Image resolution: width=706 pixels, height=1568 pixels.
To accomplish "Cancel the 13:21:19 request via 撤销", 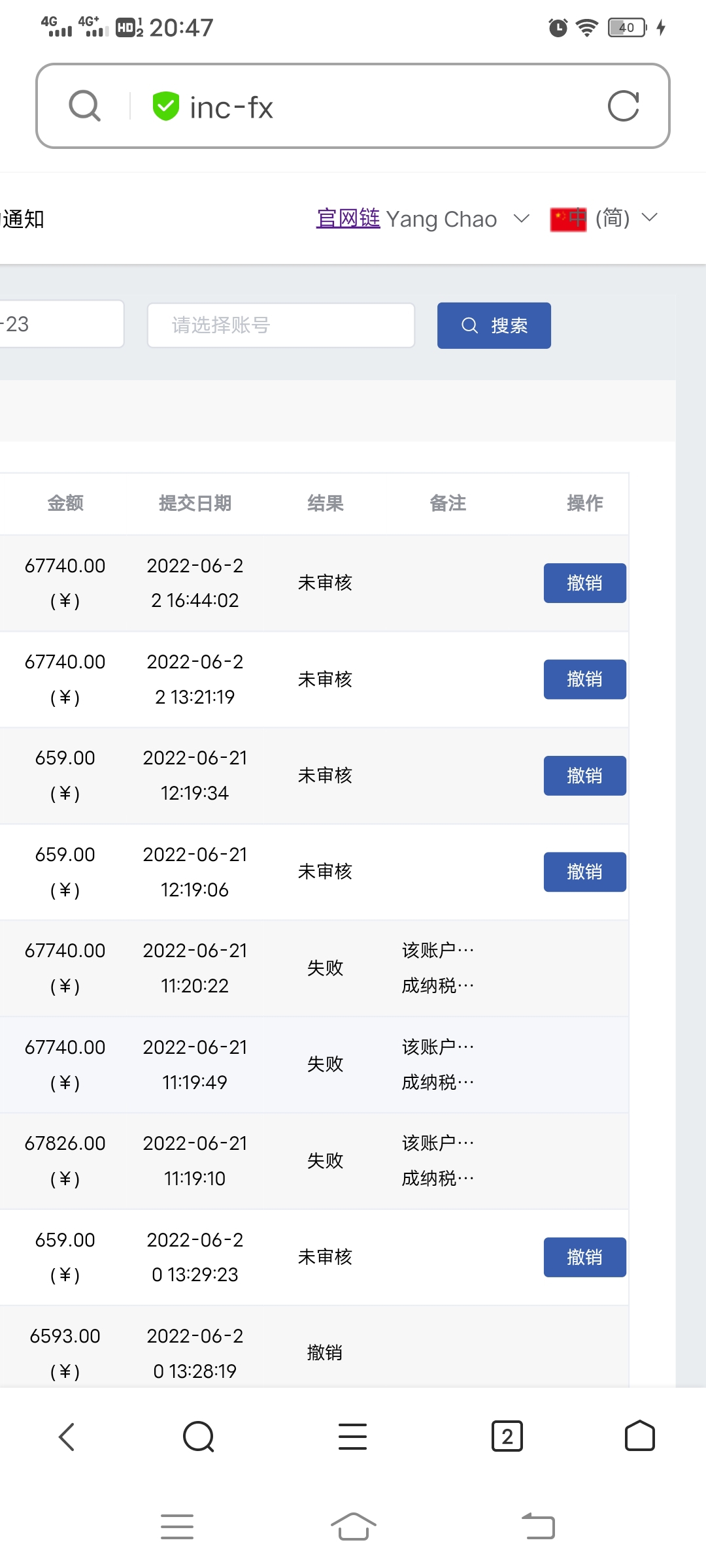I will pyautogui.click(x=584, y=679).
